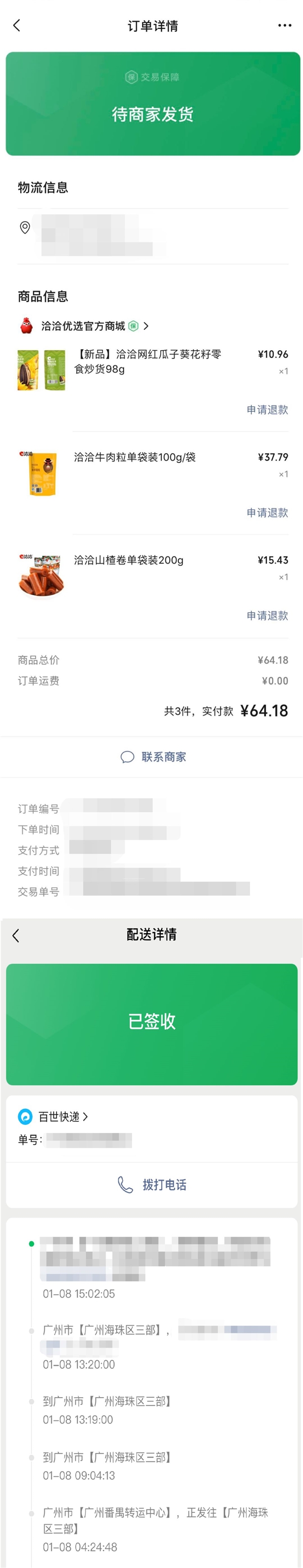
Task: Call the courier with 拨打电话
Action: pos(152,1184)
